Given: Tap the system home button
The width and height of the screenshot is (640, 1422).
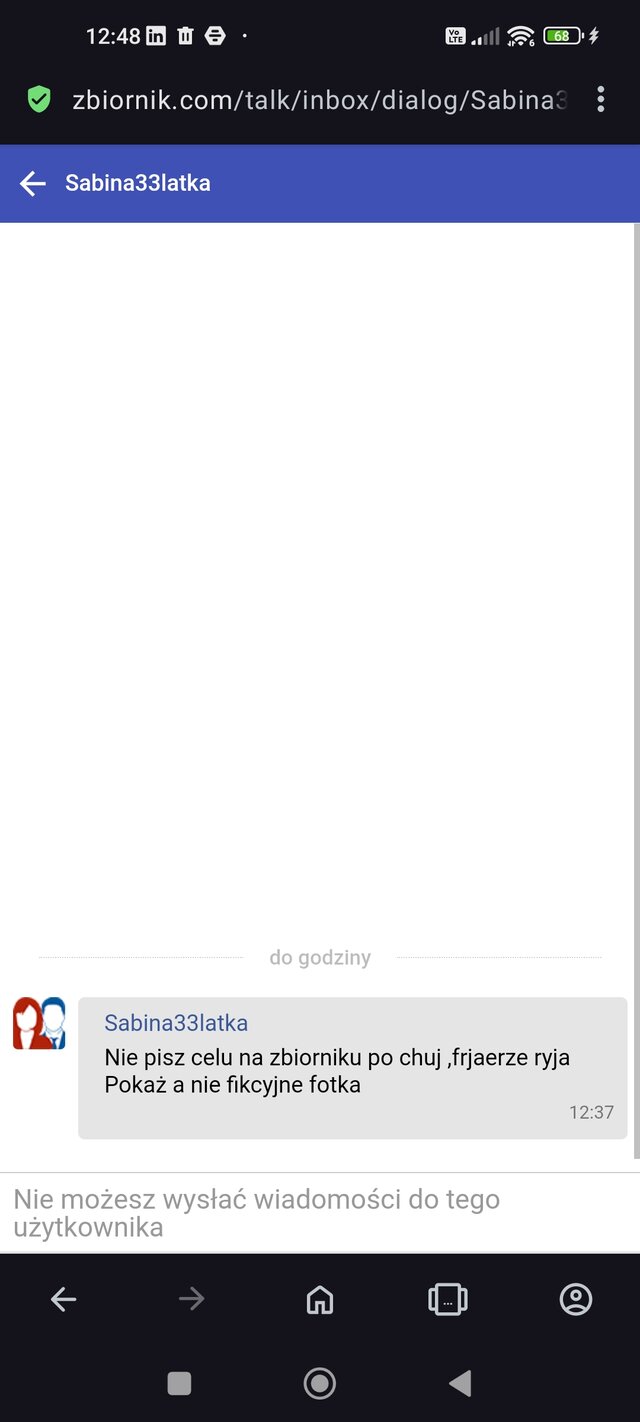Looking at the screenshot, I should pos(320,1383).
